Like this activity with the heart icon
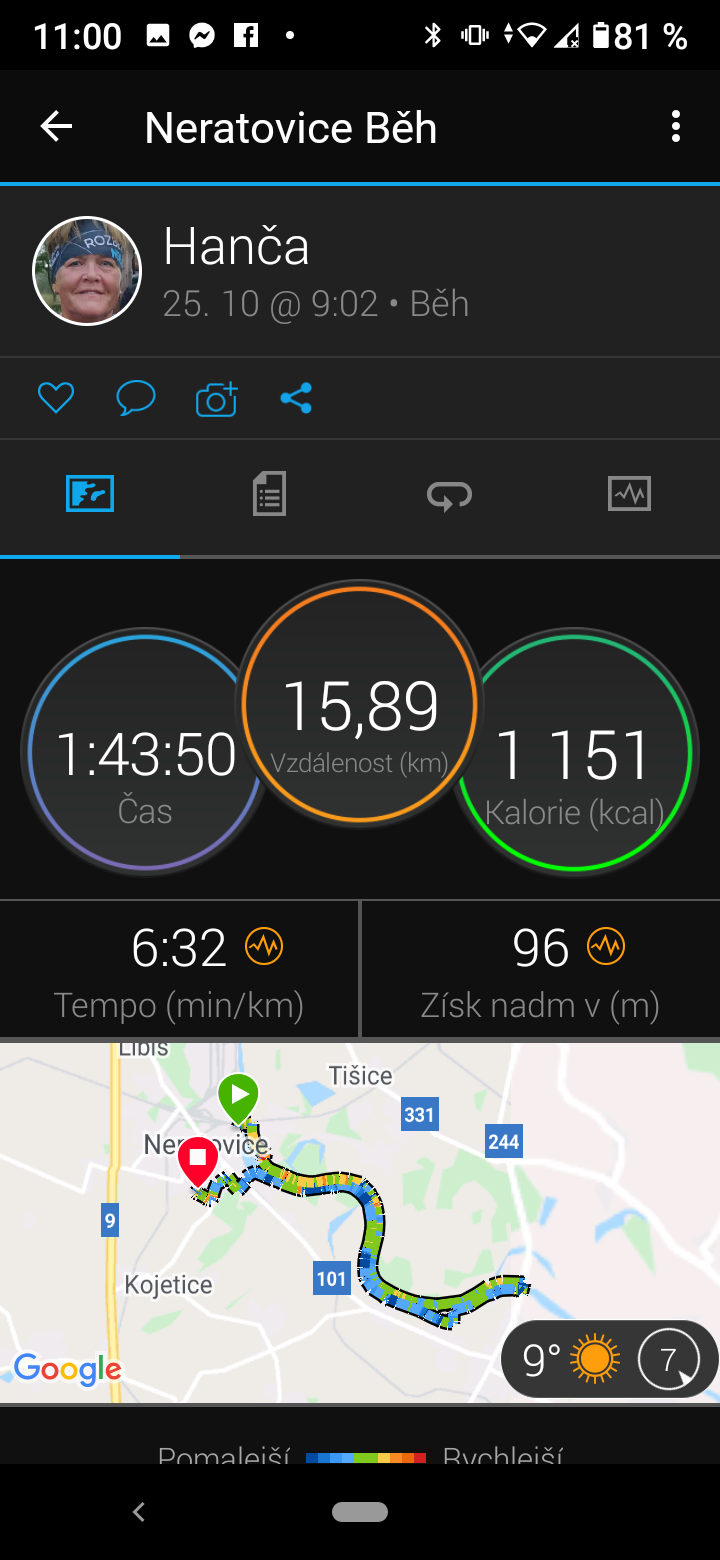The width and height of the screenshot is (720, 1560). coord(56,399)
